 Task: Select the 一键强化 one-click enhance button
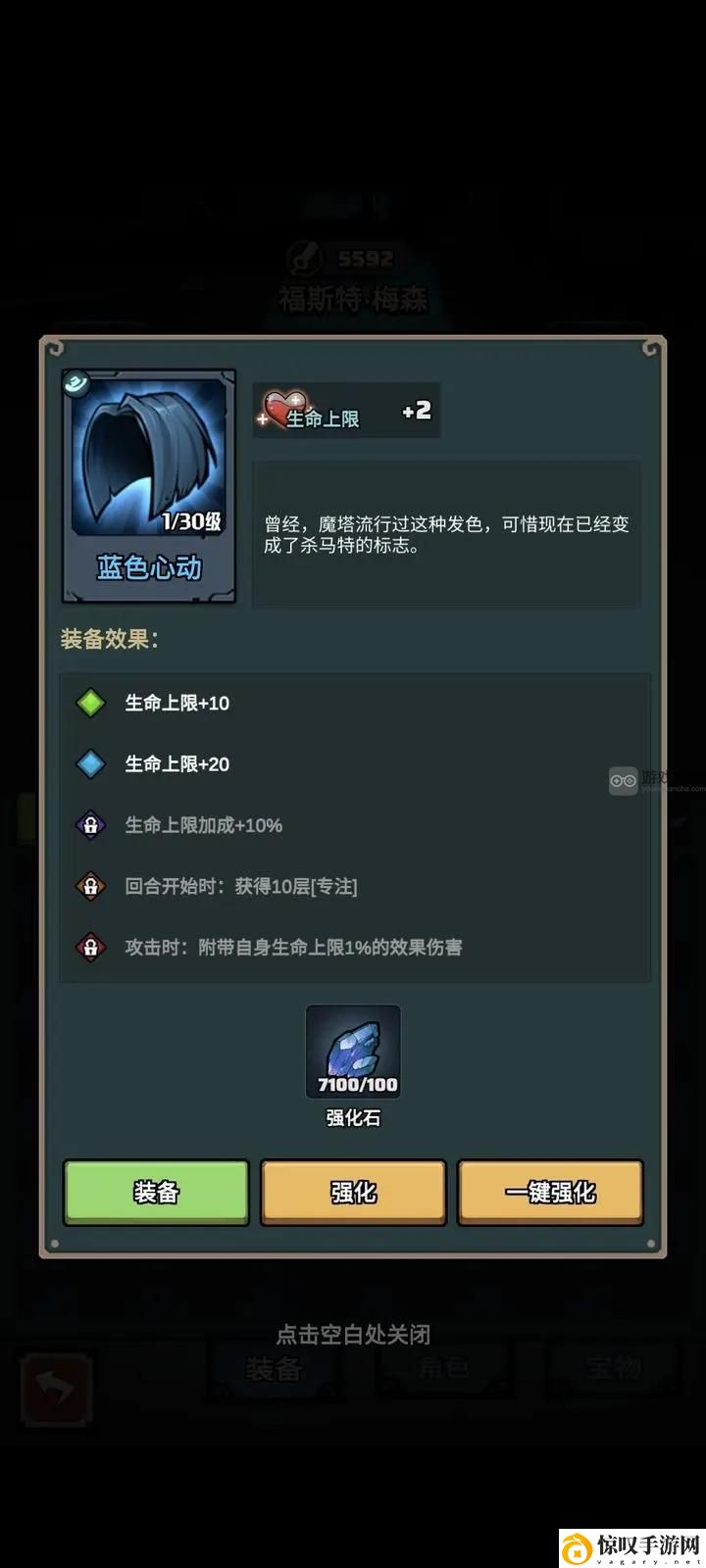(x=550, y=1192)
